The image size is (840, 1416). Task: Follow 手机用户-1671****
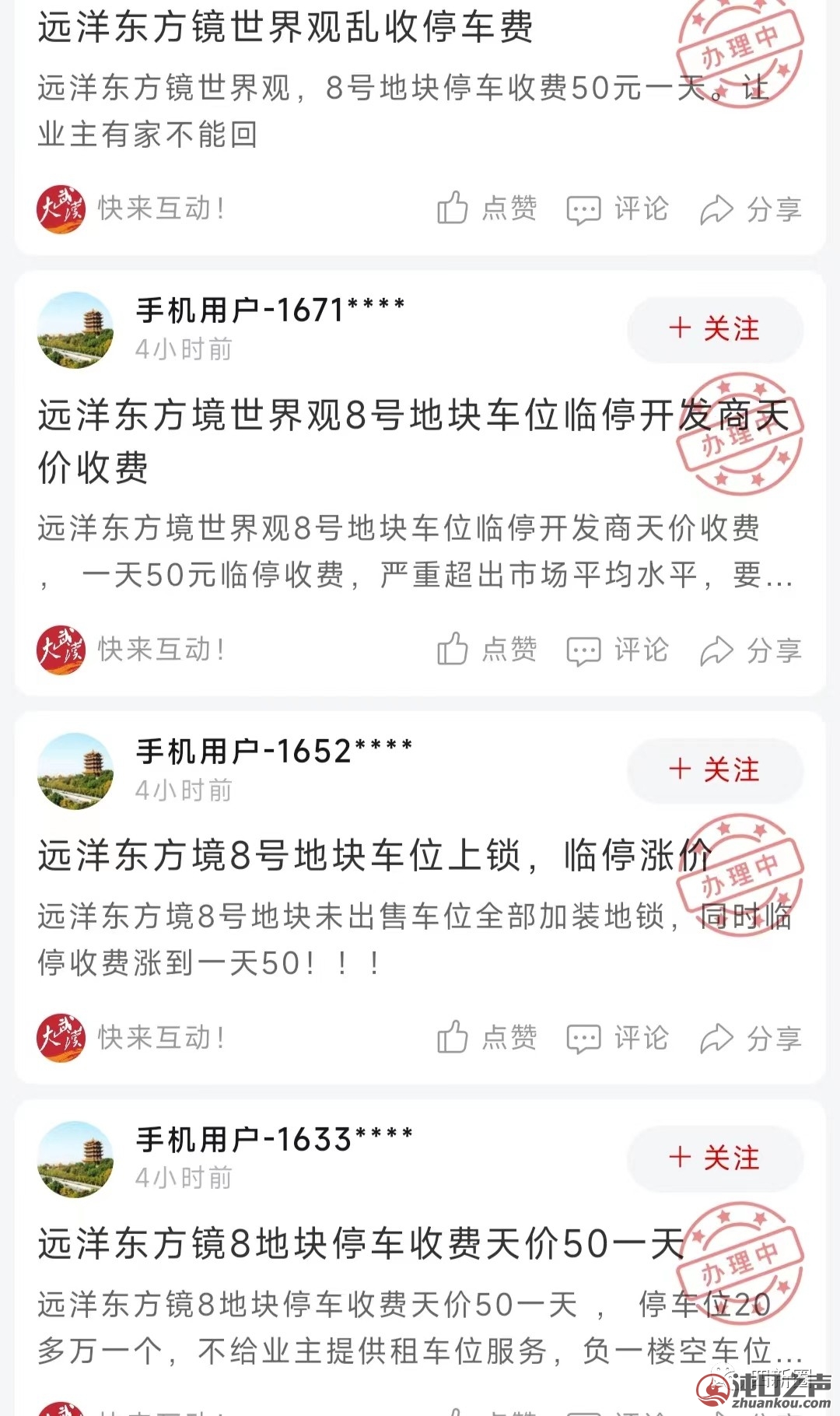pos(715,329)
